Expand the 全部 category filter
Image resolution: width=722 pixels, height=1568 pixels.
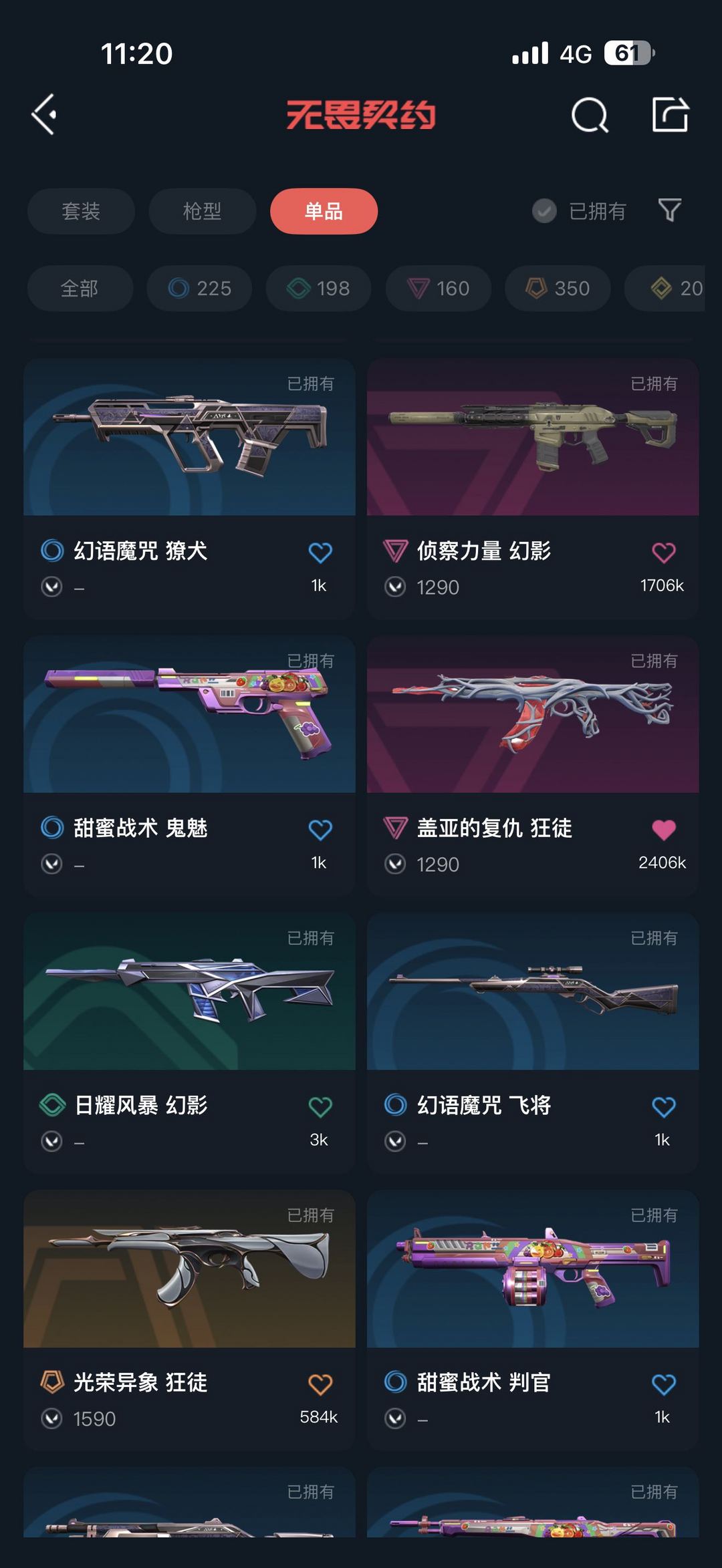80,289
